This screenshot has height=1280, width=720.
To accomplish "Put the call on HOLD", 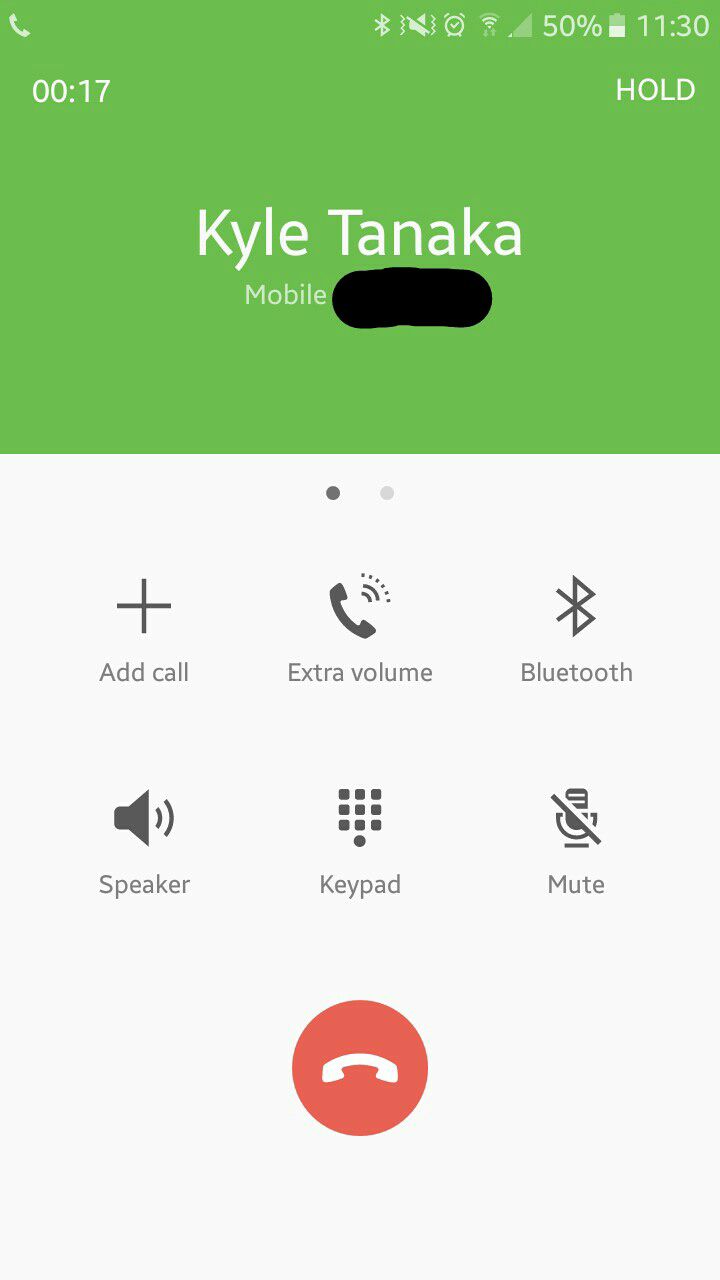I will 655,90.
